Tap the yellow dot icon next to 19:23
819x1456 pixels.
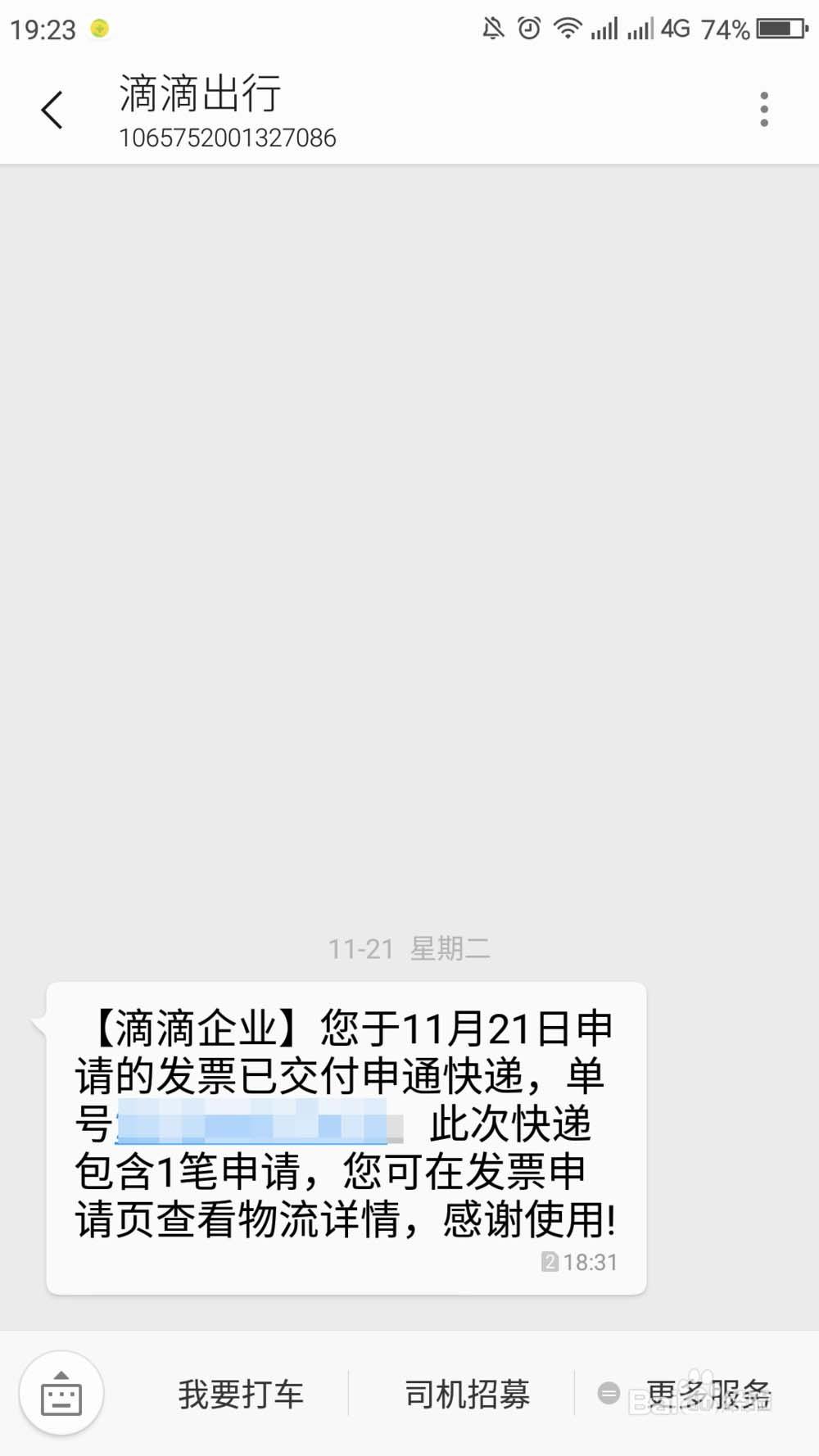click(x=100, y=27)
